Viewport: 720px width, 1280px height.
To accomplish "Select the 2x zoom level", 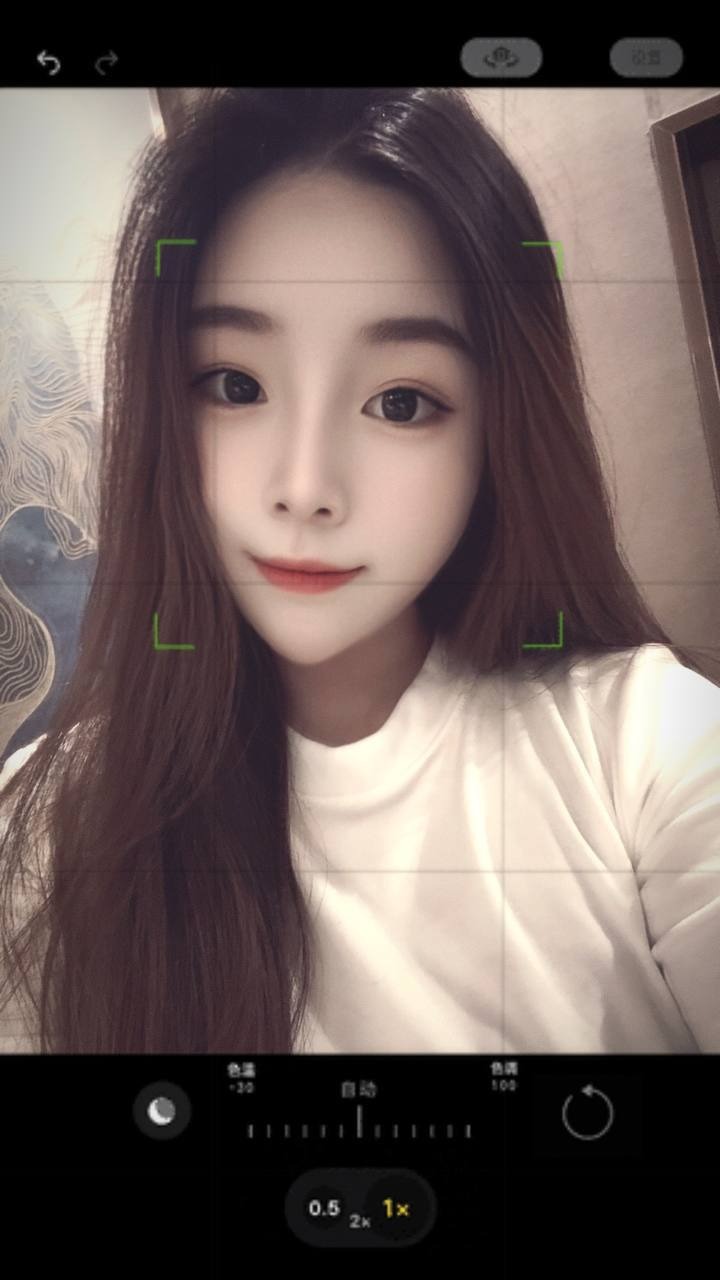I will tap(360, 1220).
